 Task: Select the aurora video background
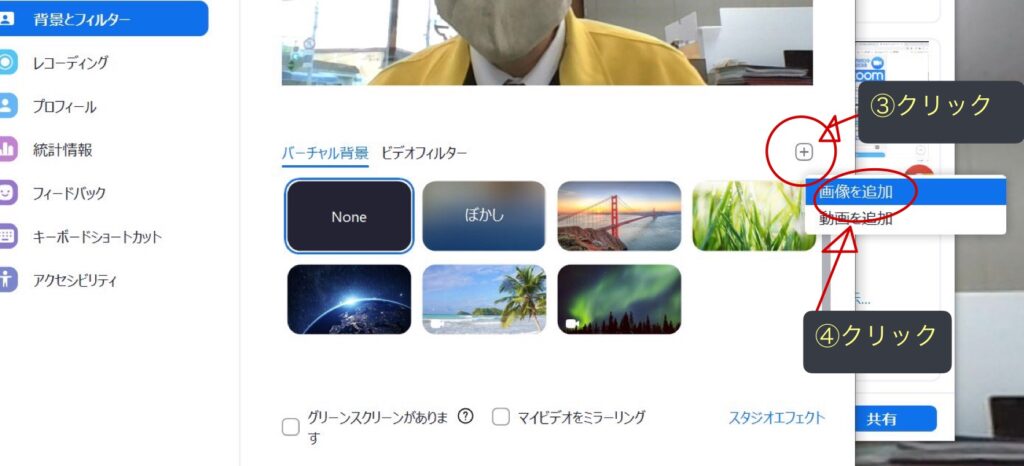coord(619,299)
